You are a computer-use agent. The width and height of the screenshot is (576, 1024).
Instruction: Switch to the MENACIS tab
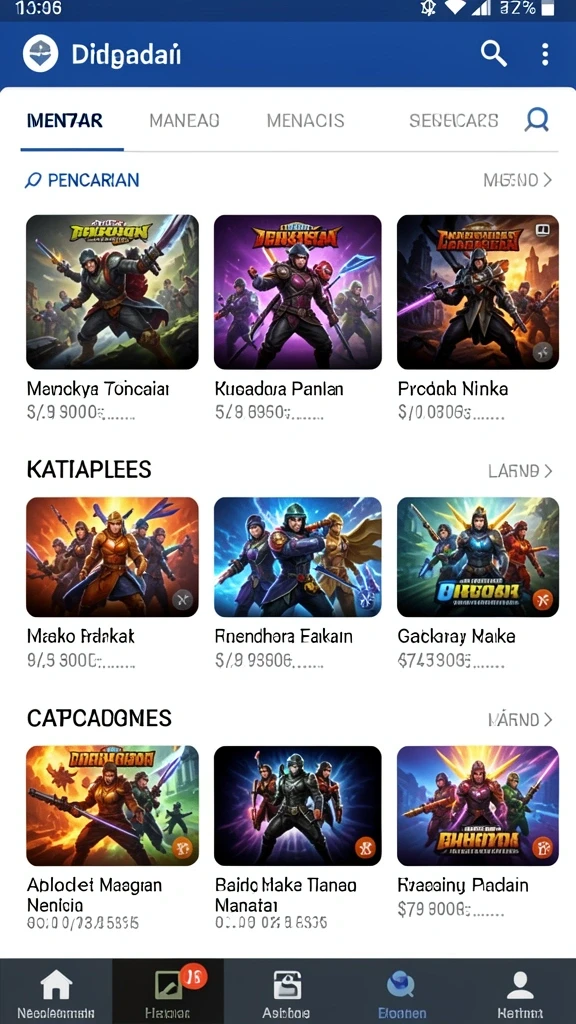pos(305,121)
